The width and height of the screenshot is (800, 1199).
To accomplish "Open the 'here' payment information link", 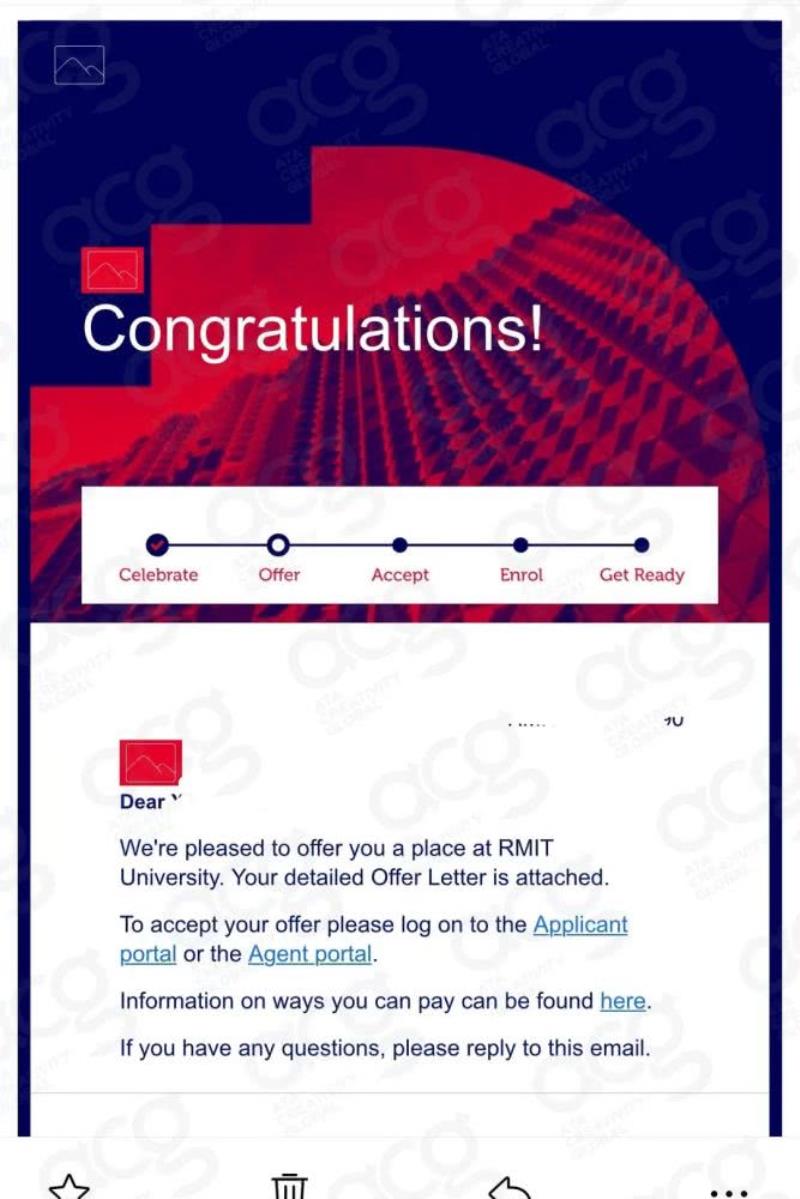I will point(622,1001).
